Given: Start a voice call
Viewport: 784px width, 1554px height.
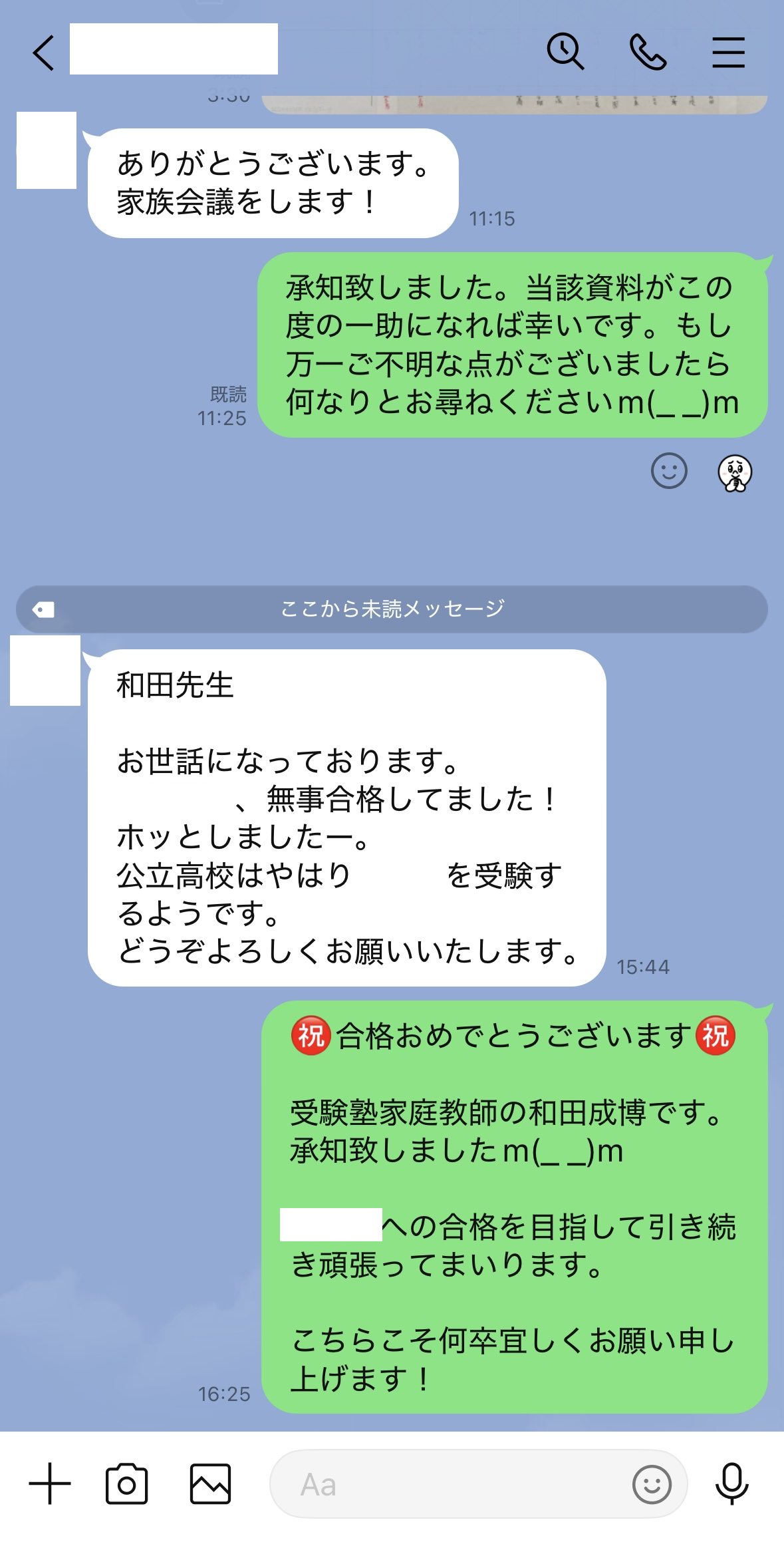Looking at the screenshot, I should 648,53.
